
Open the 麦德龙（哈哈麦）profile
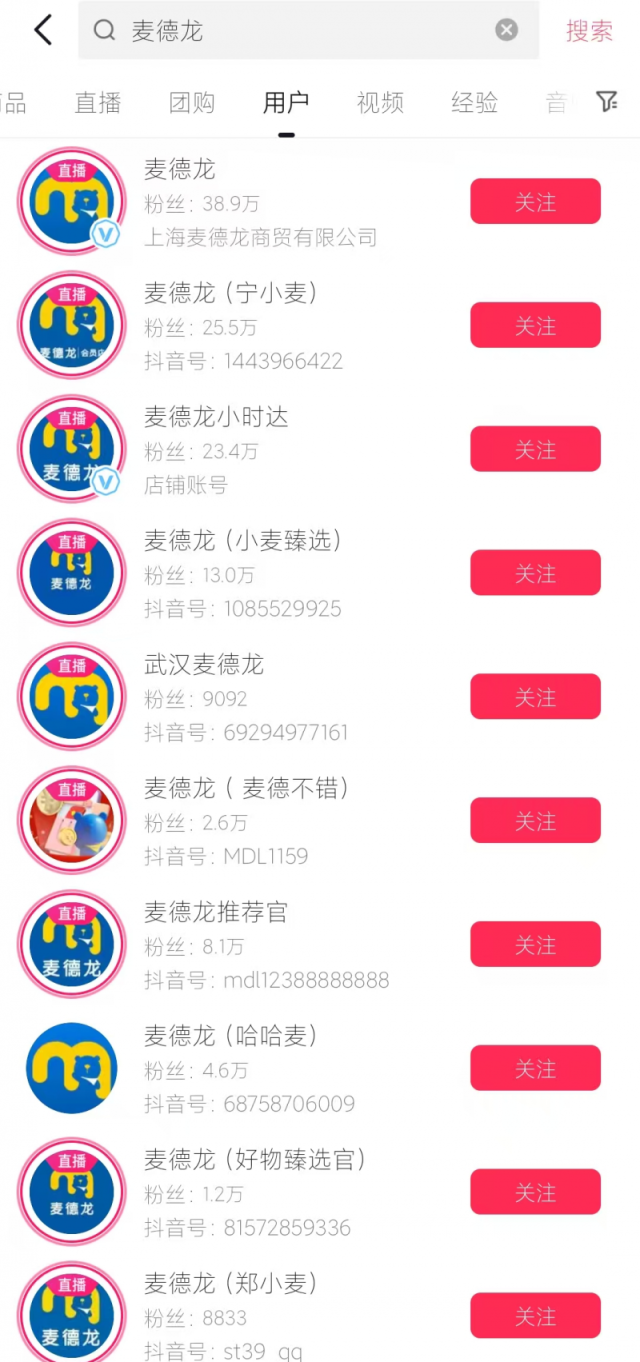[231, 1036]
